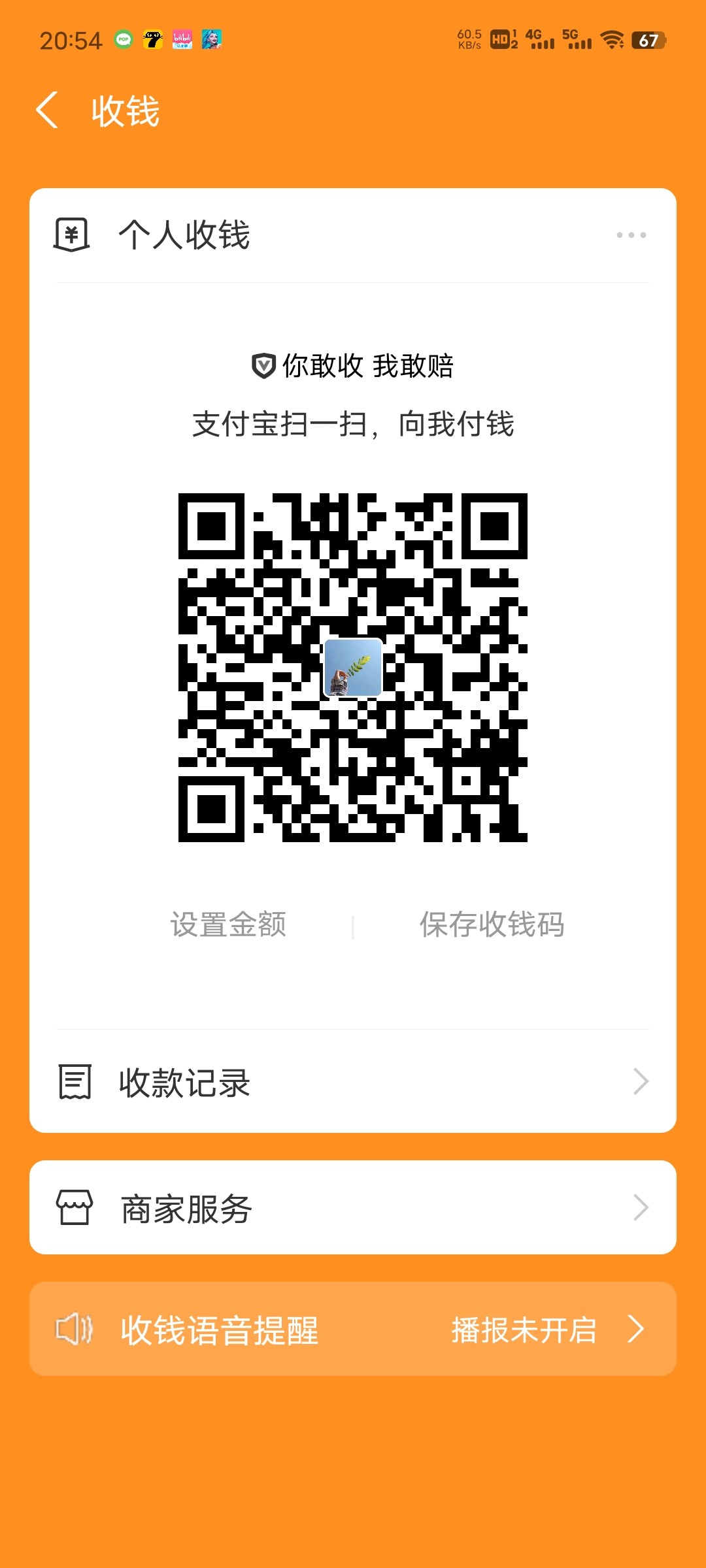Select the 个人收钱 money-pouch icon
This screenshot has height=1568, width=706.
click(x=72, y=236)
